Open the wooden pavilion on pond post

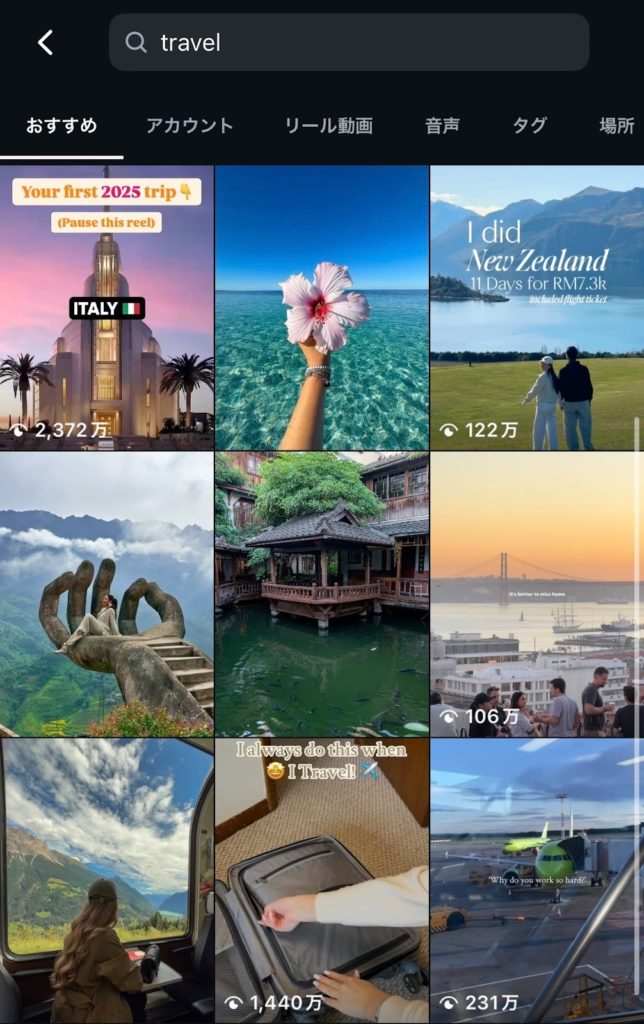[322, 594]
